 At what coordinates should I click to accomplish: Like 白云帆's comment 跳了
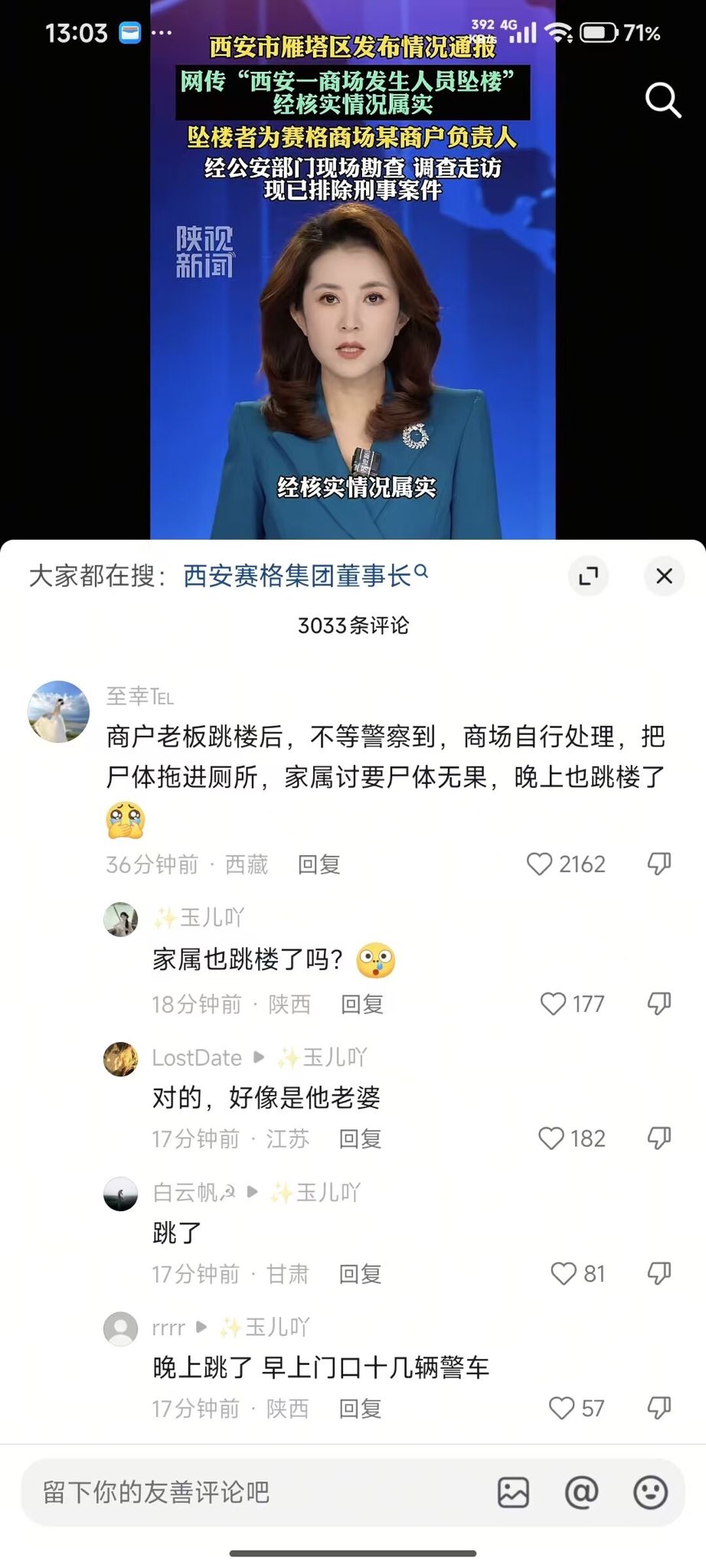[578, 1274]
